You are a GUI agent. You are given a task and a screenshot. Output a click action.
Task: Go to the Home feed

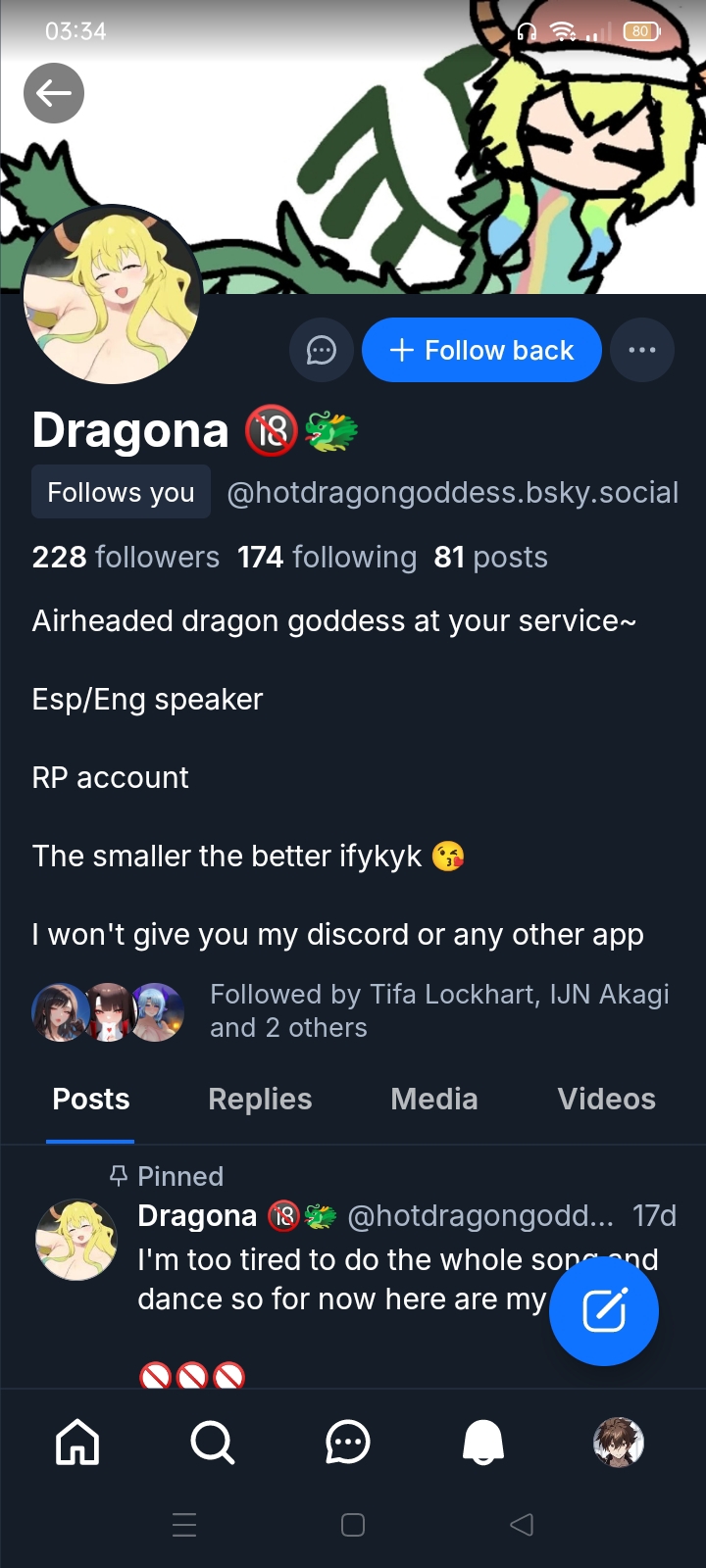[77, 1443]
